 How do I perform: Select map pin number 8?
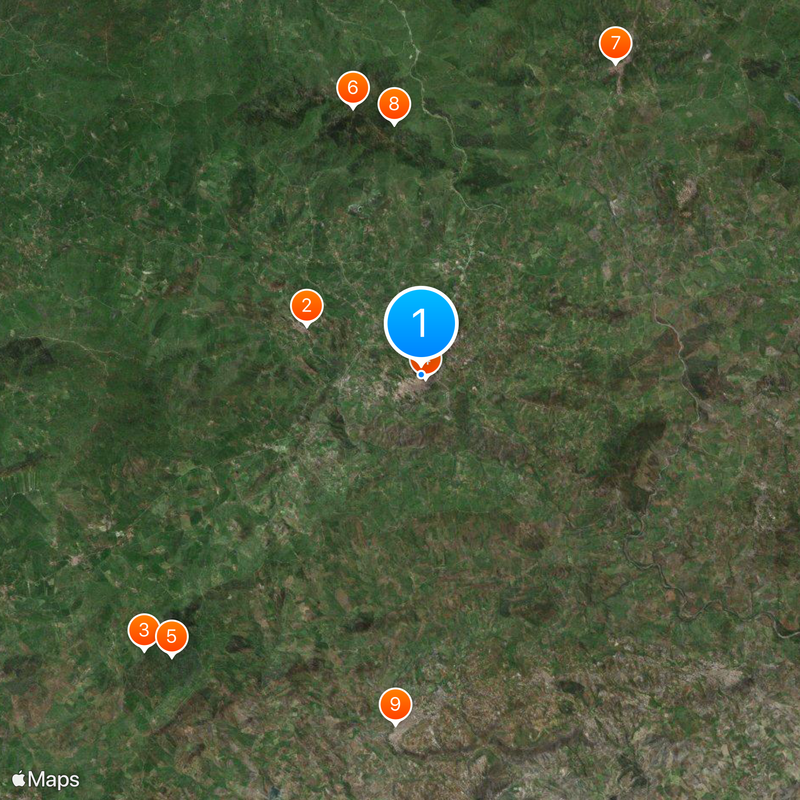click(x=394, y=103)
